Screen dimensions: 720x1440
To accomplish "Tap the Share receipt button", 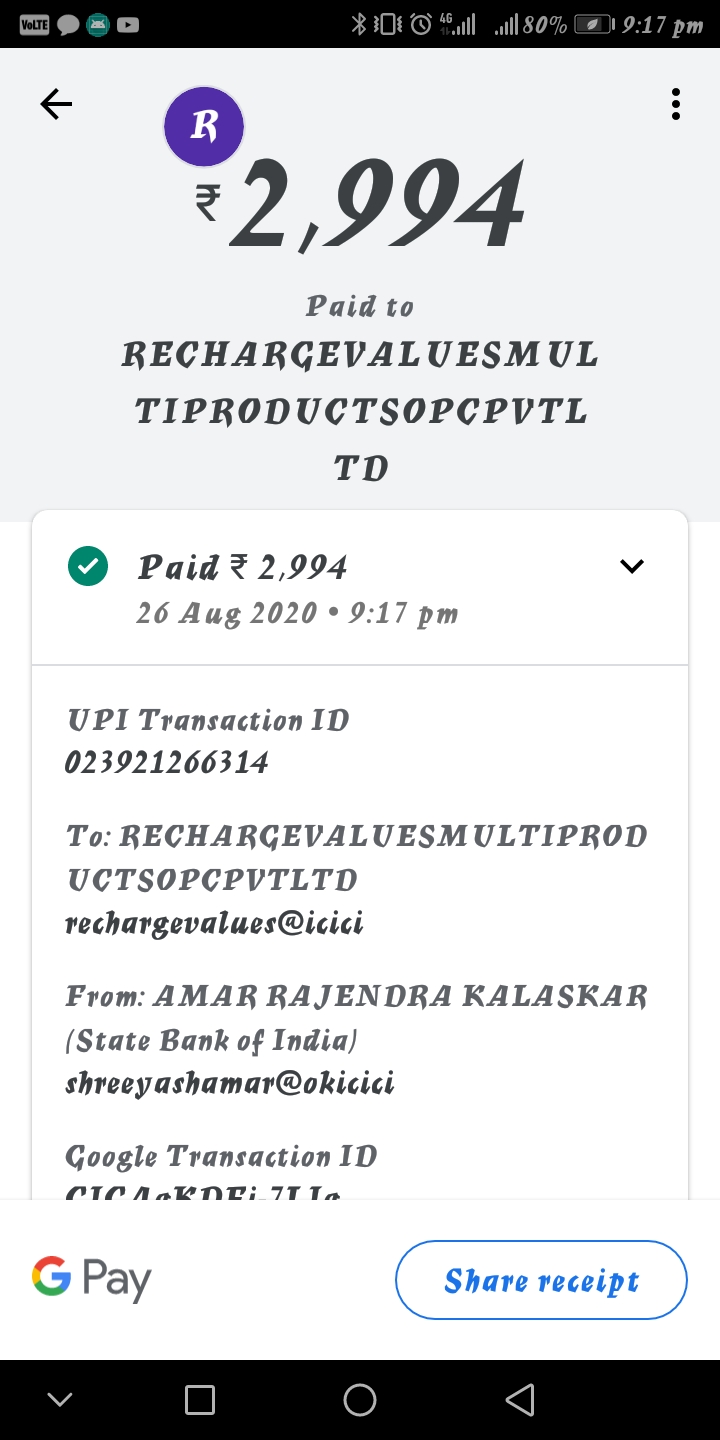I will pos(541,1280).
